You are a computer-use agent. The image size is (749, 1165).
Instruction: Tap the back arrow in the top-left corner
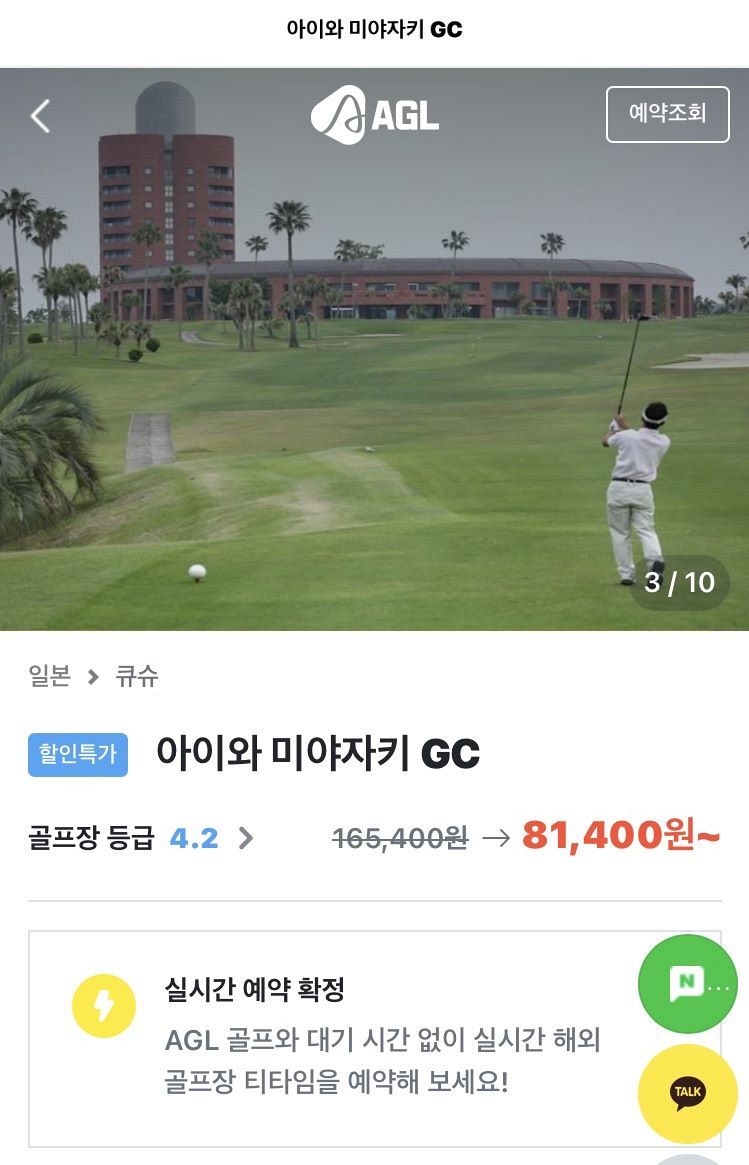[39, 115]
